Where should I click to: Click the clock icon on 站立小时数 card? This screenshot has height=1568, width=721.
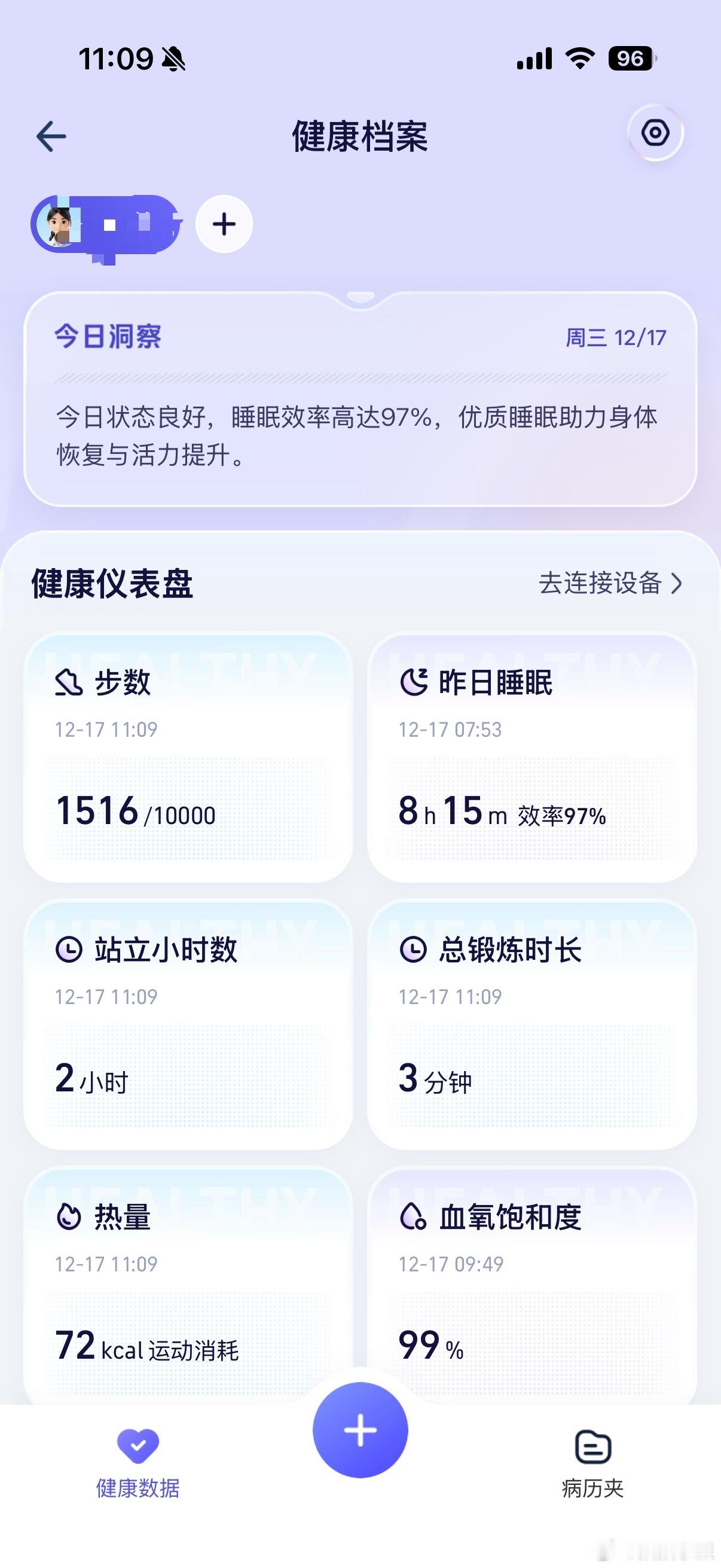click(x=70, y=951)
